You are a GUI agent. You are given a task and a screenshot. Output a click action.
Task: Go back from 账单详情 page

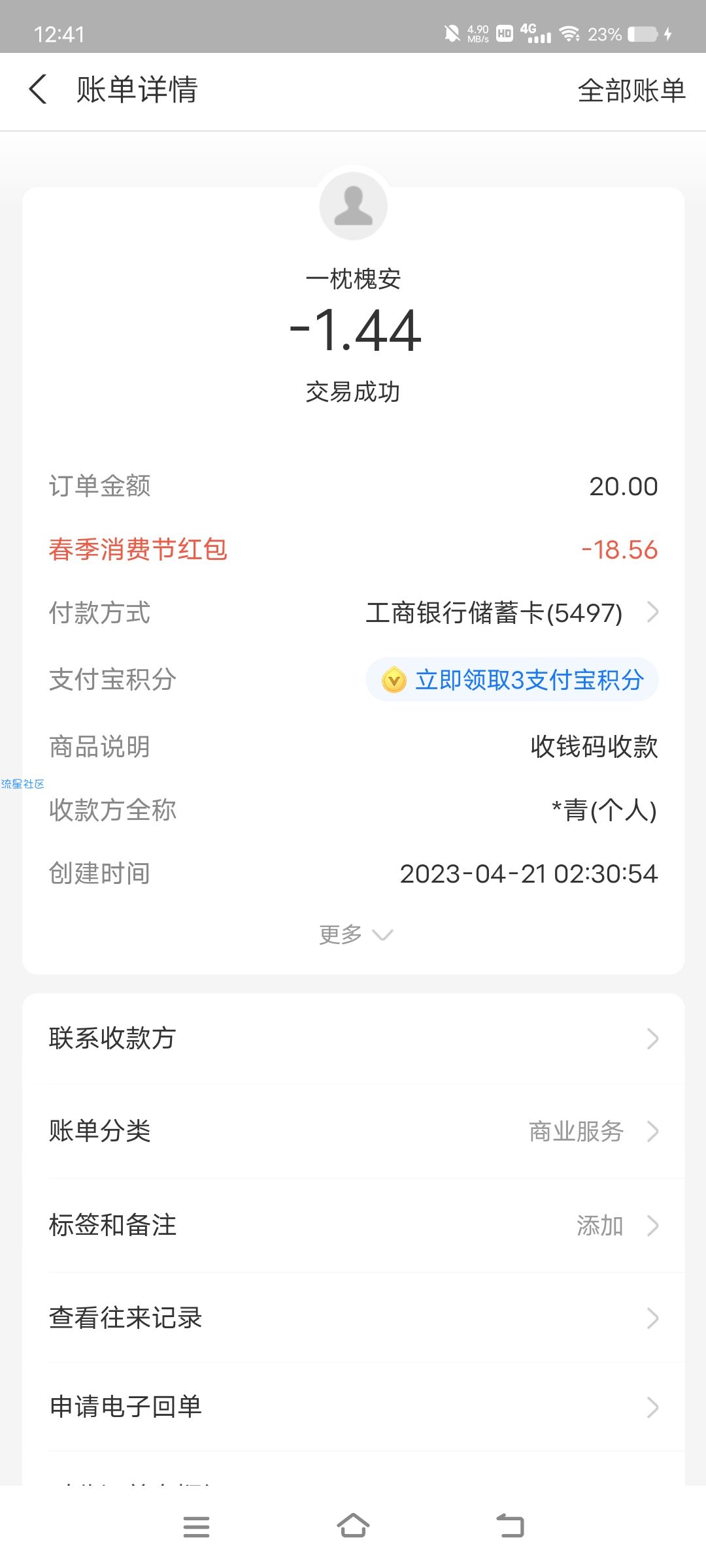click(x=39, y=90)
